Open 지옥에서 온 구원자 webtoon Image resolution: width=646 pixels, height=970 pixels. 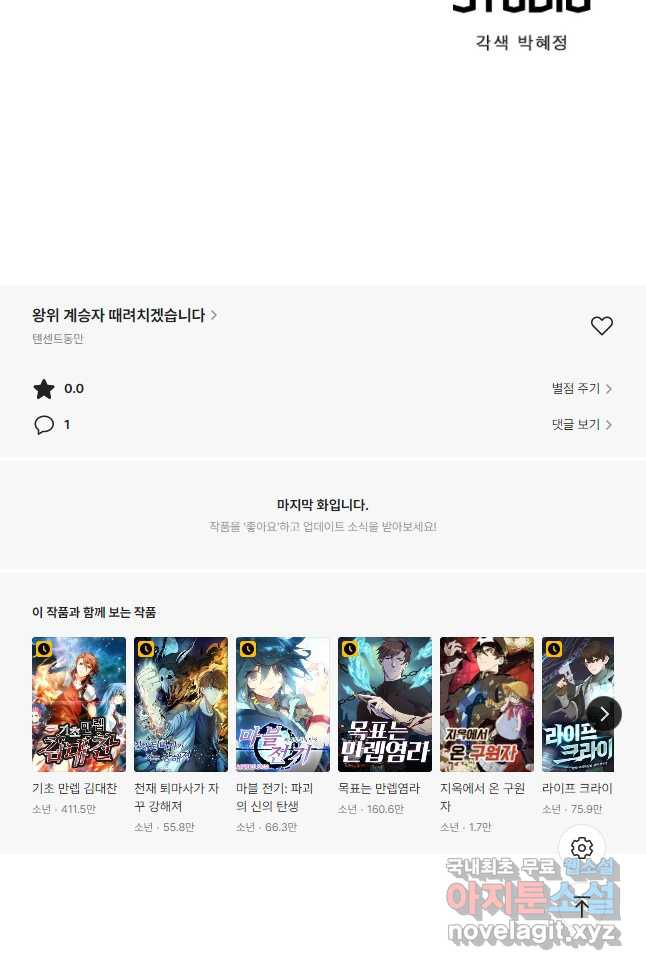[487, 704]
